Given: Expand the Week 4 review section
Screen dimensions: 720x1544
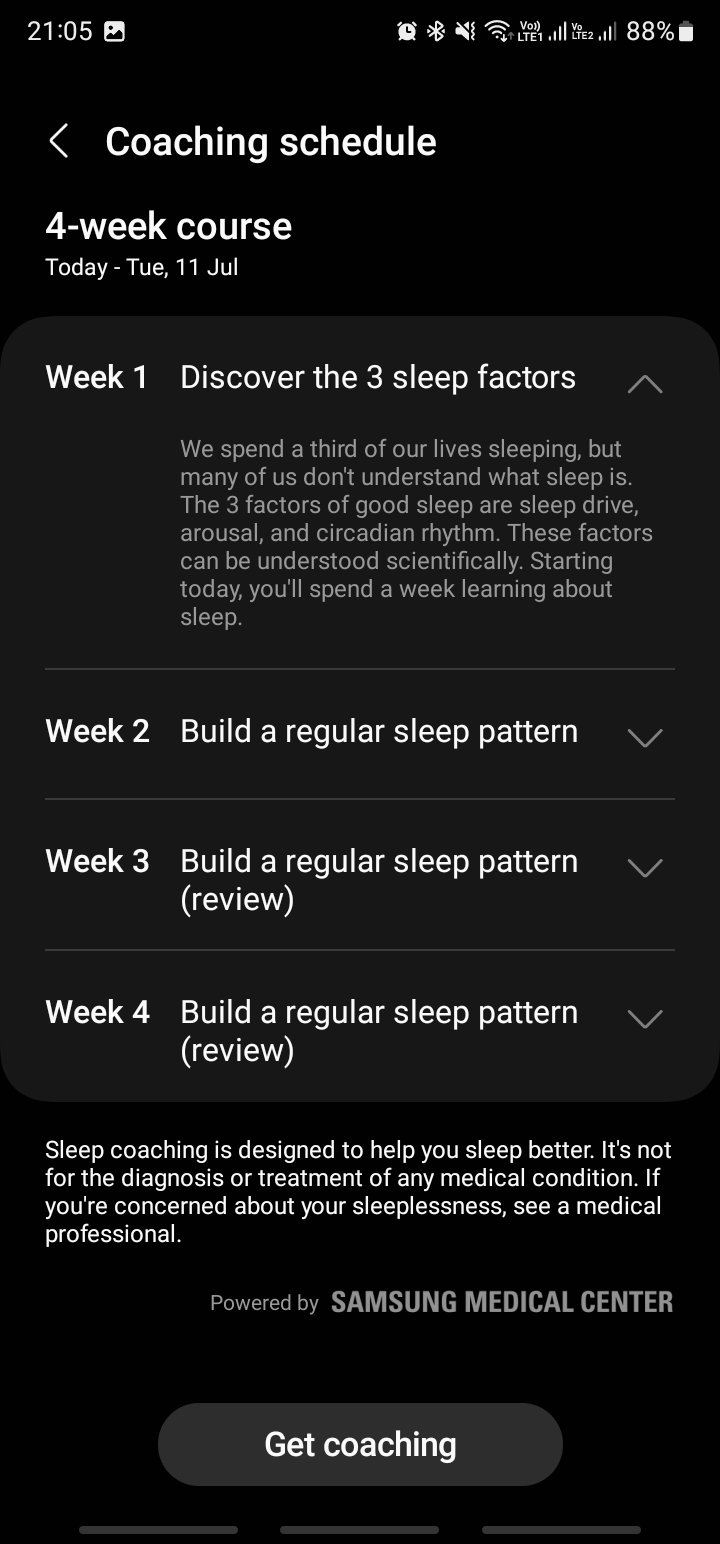Looking at the screenshot, I should coord(645,1019).
